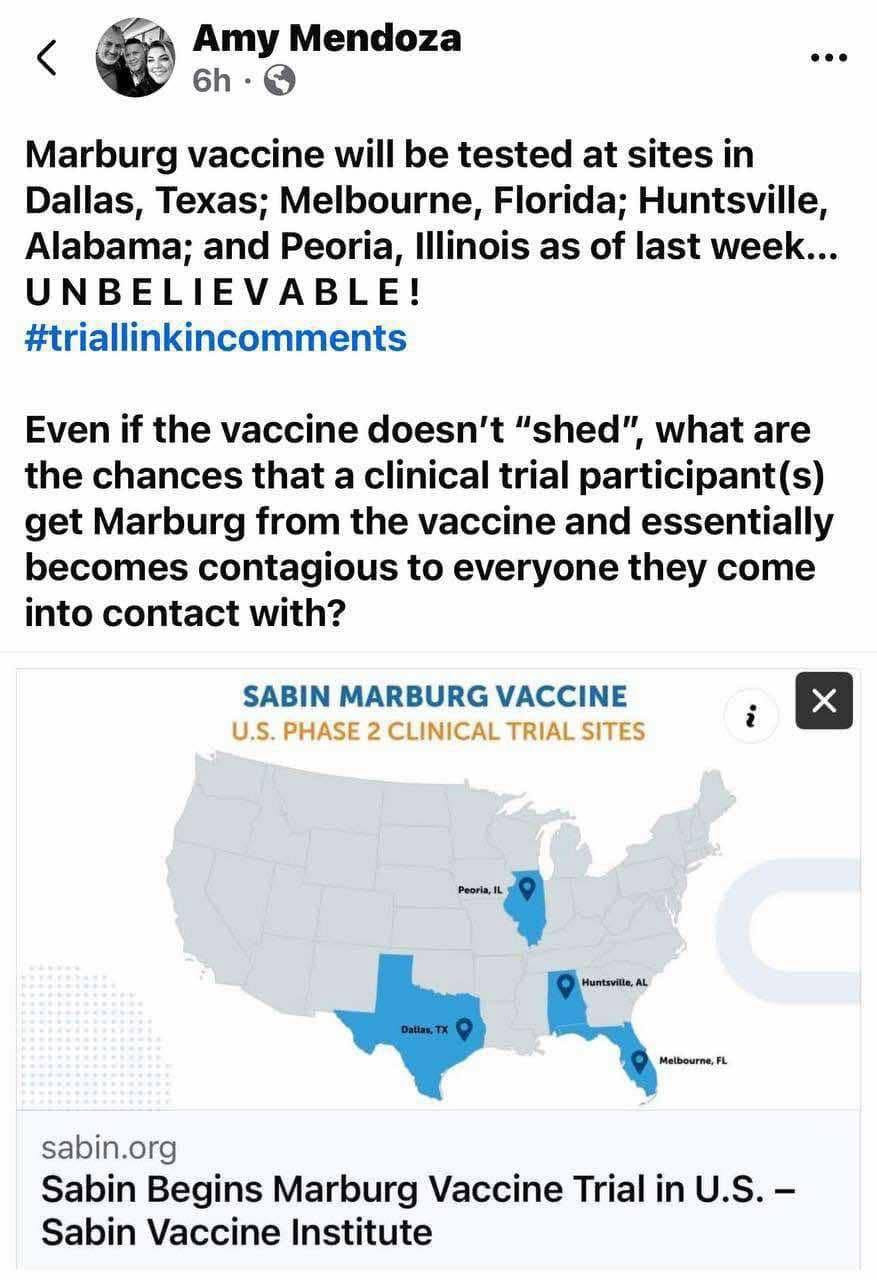
Task: Open the sabin.org Marburg vaccine trial article
Action: (420, 1190)
